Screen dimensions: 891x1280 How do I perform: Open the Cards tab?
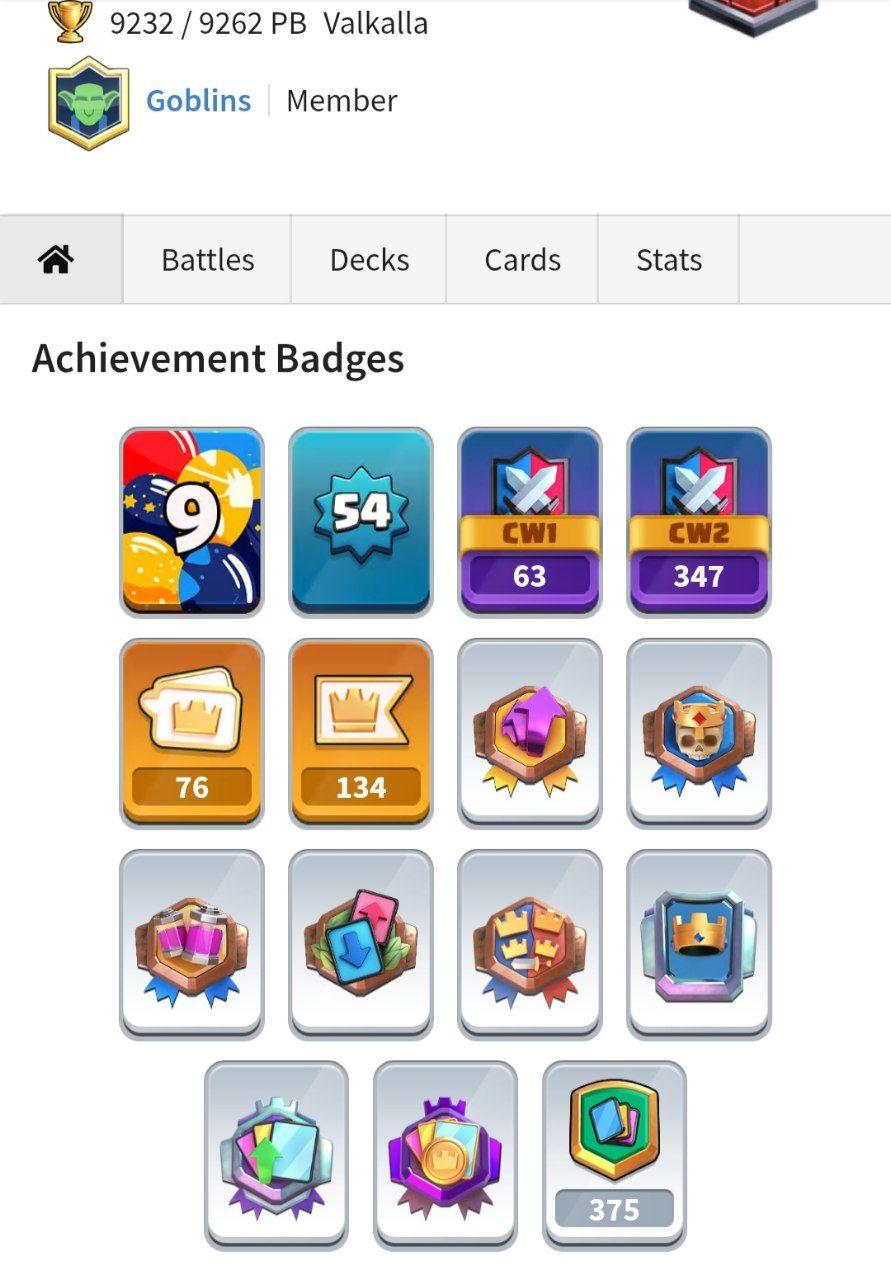point(522,260)
